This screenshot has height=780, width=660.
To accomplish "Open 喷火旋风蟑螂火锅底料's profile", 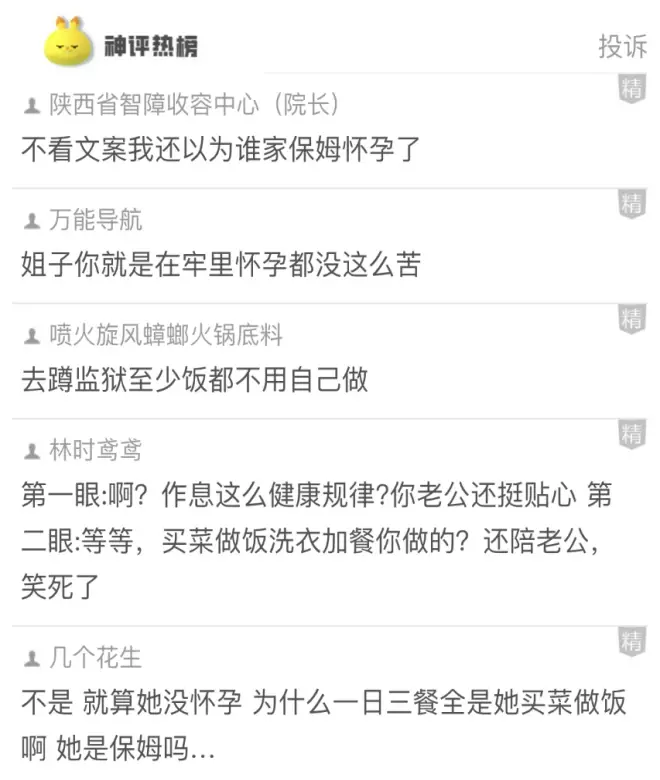I will pos(166,335).
